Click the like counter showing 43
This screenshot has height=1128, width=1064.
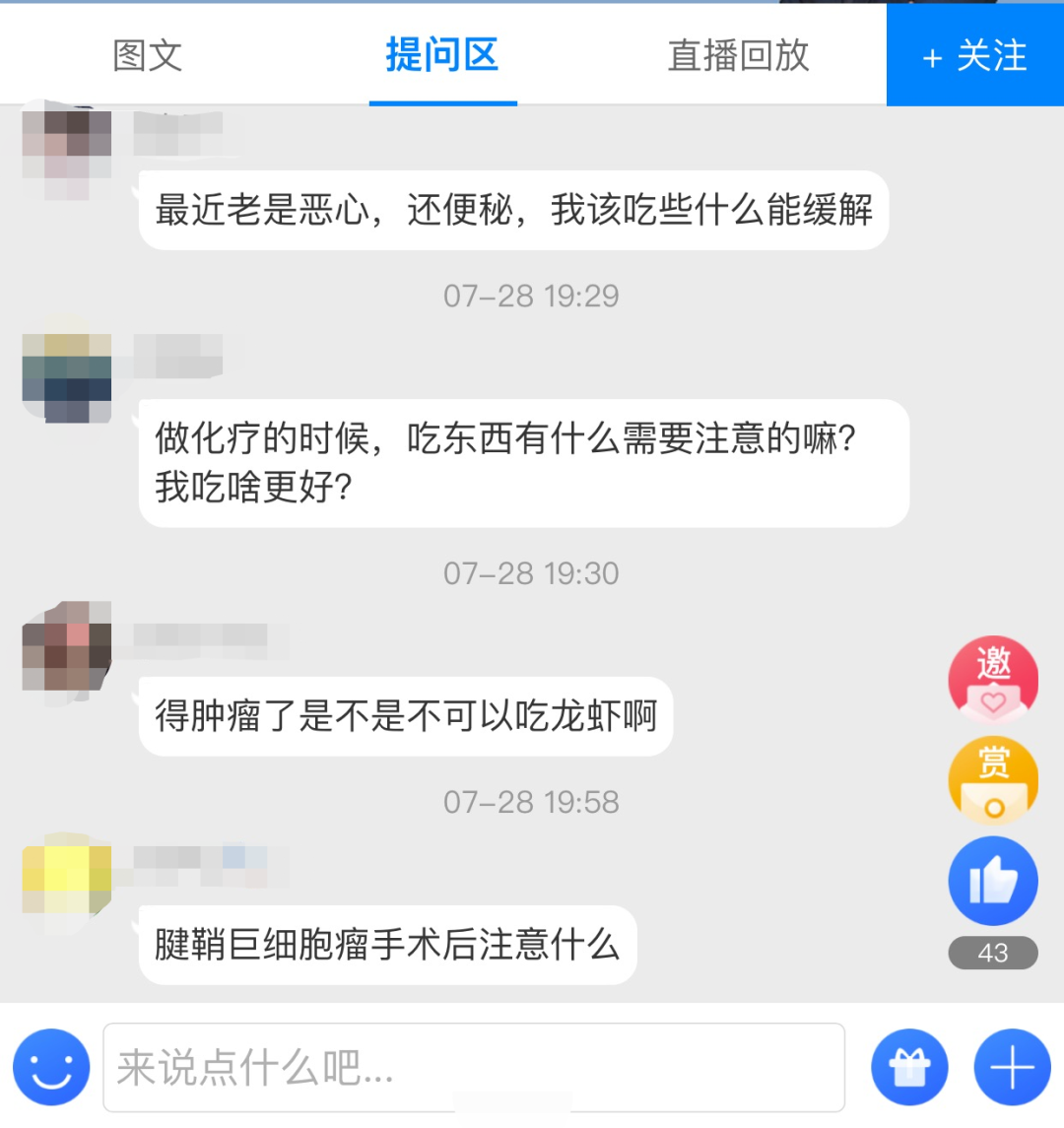pyautogui.click(x=993, y=954)
